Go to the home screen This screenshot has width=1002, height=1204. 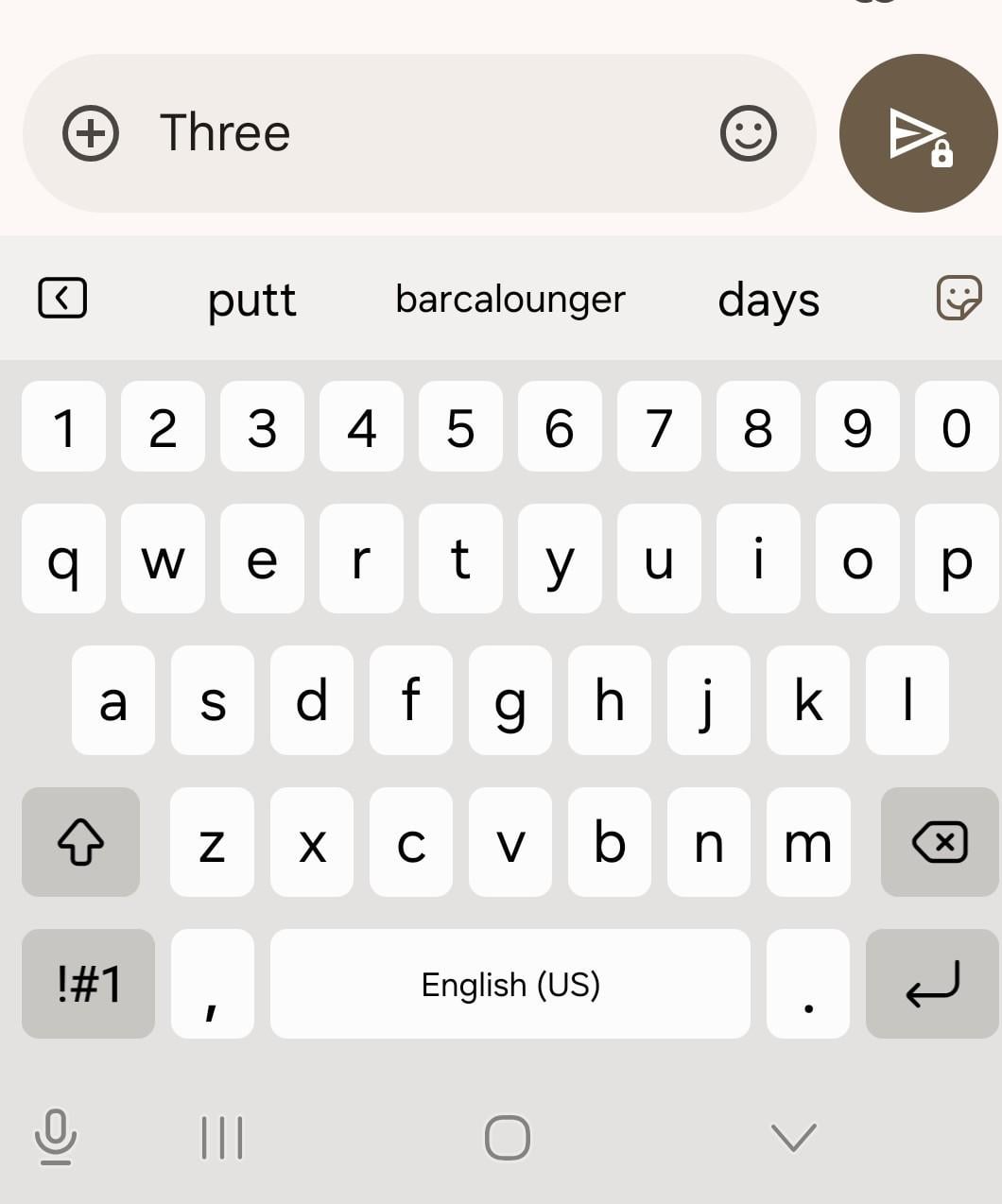tap(508, 1137)
